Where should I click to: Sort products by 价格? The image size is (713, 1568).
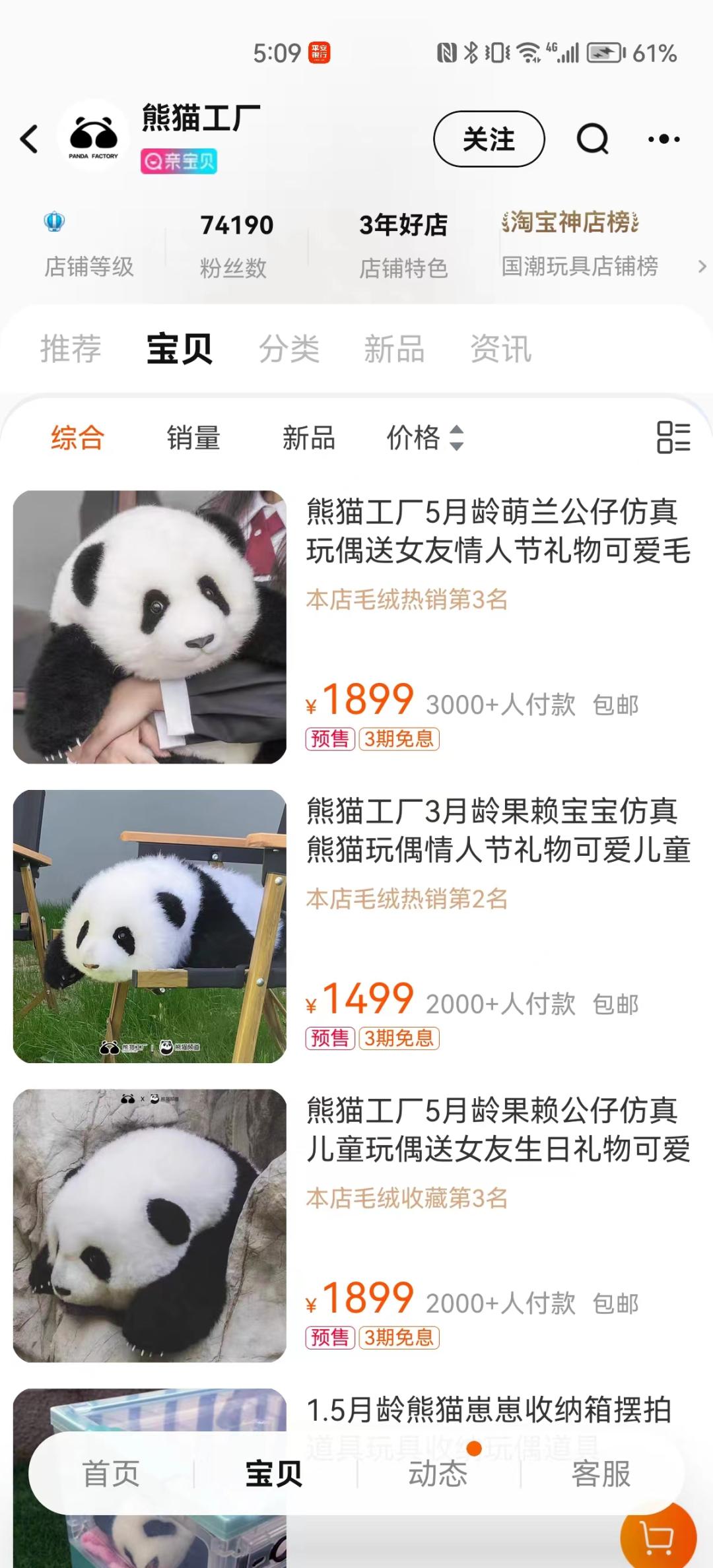click(x=424, y=438)
